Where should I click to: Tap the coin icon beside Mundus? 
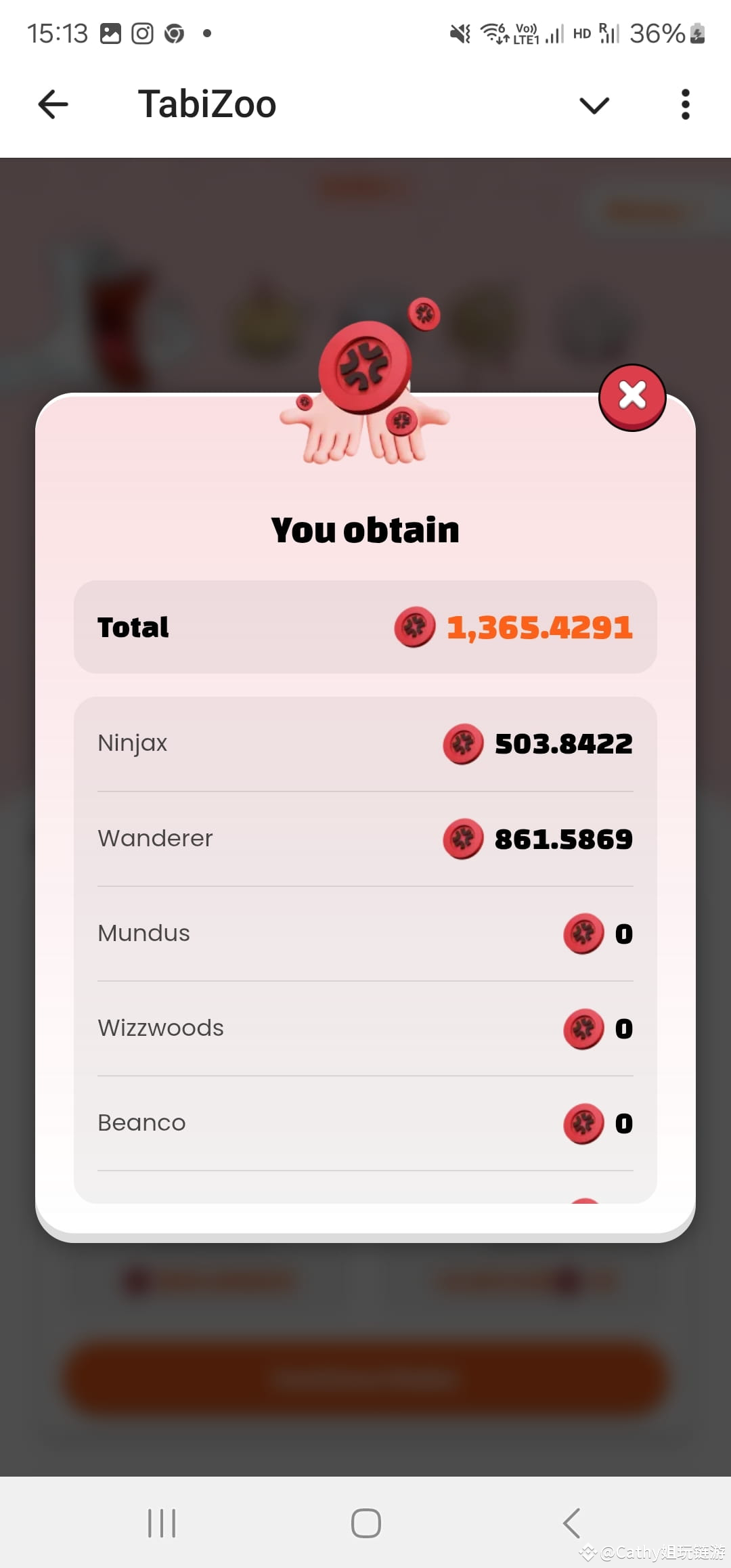pyautogui.click(x=582, y=934)
